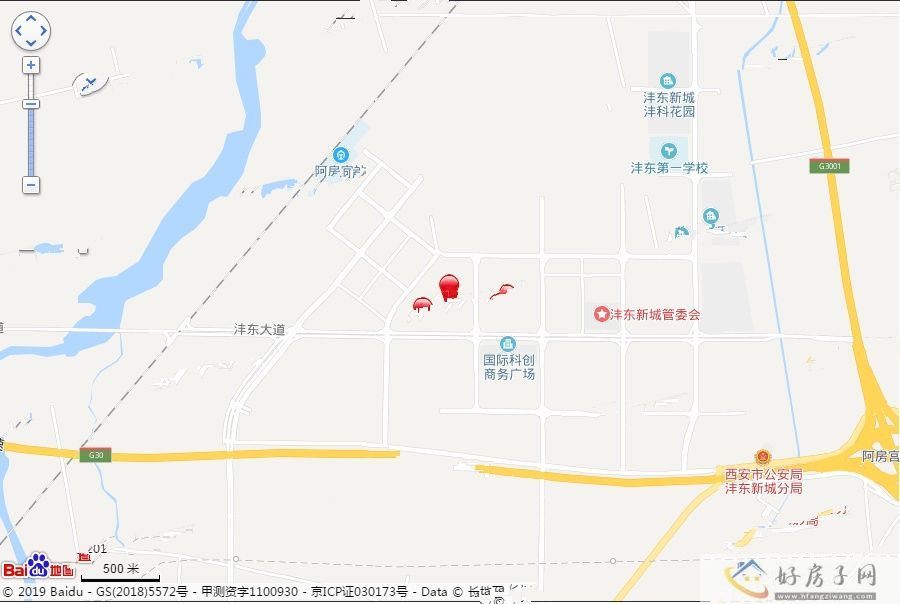
Task: Zoom out with the minus button
Action: 31,185
